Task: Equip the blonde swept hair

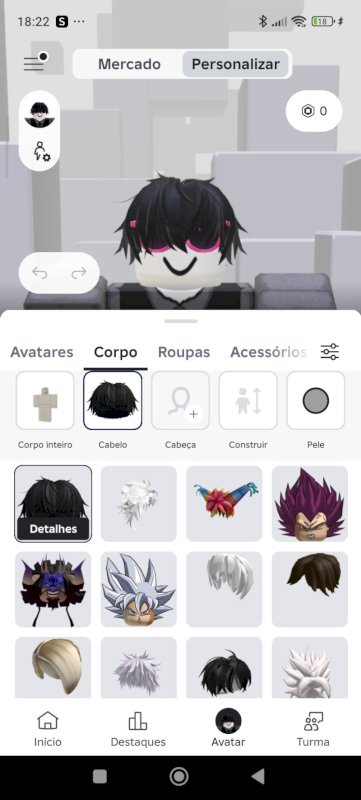Action: [x=53, y=667]
